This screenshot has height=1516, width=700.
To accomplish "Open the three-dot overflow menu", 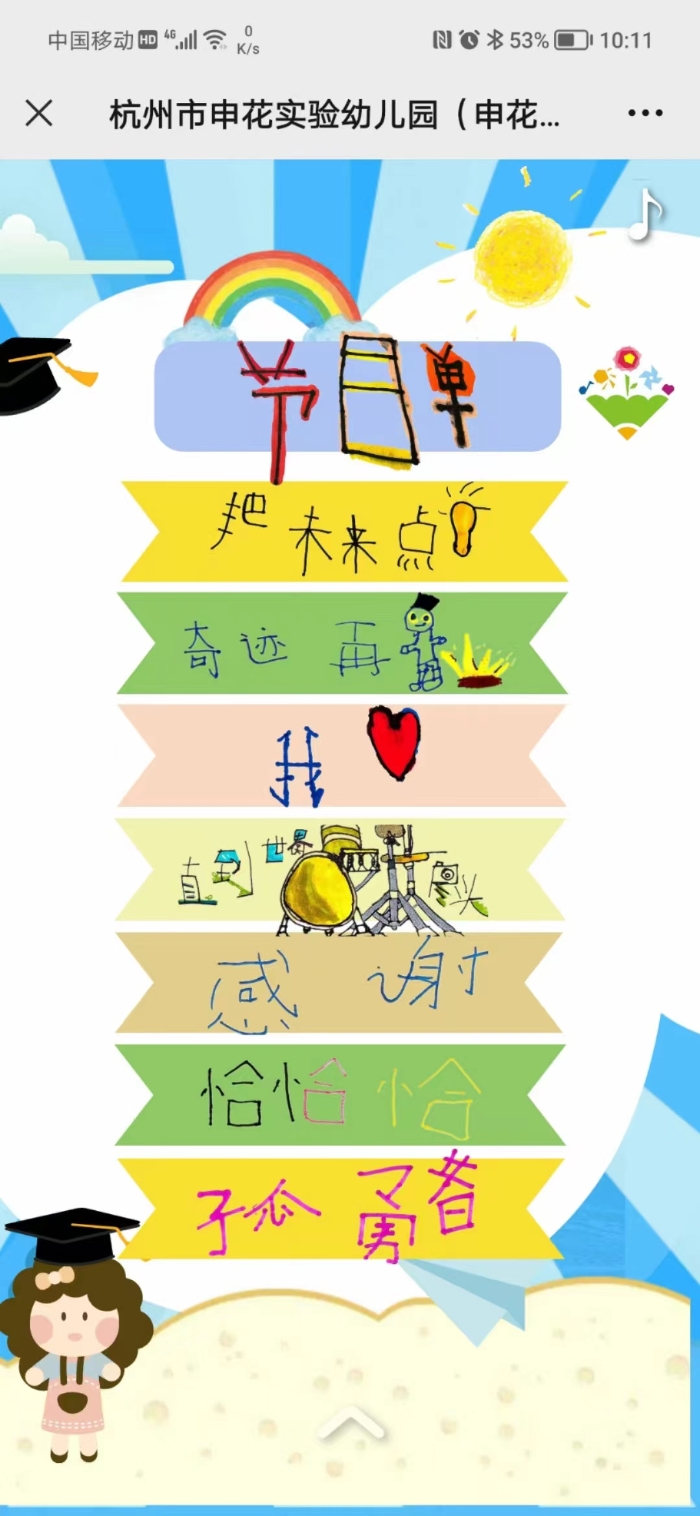I will pos(645,113).
